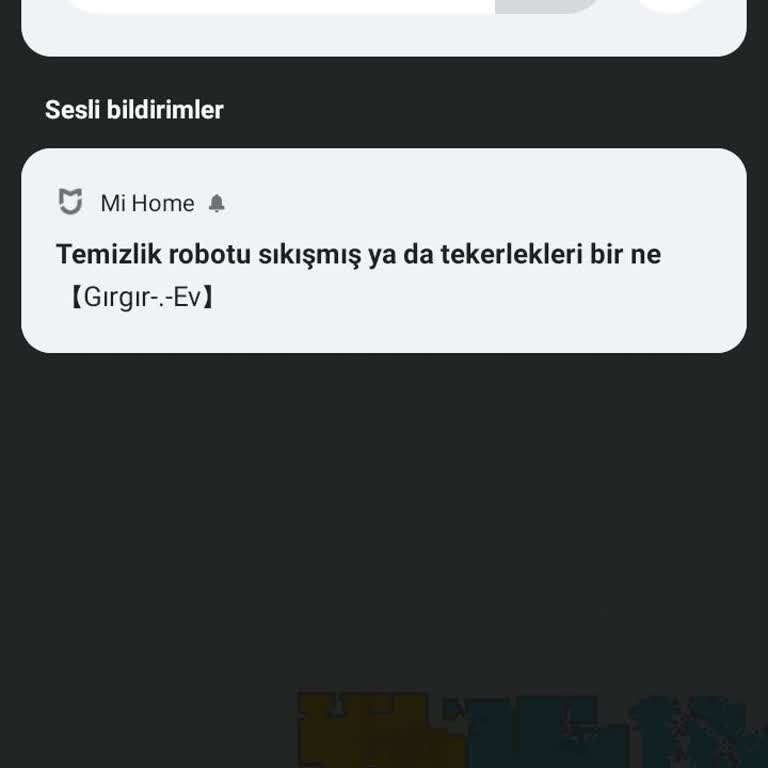Open the Mi Home robot vacuum notification

(x=383, y=254)
